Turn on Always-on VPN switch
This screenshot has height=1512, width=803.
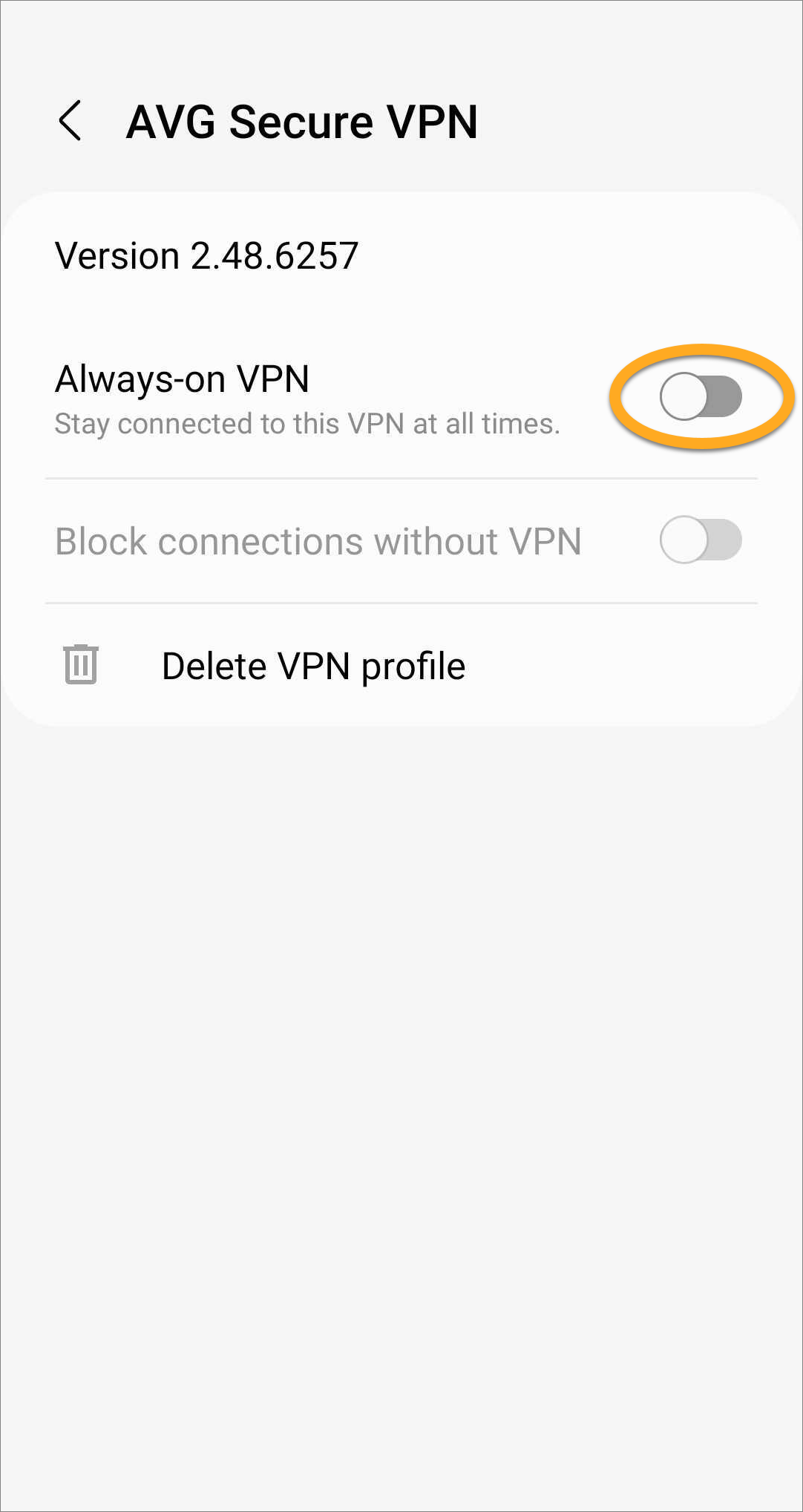[x=701, y=396]
